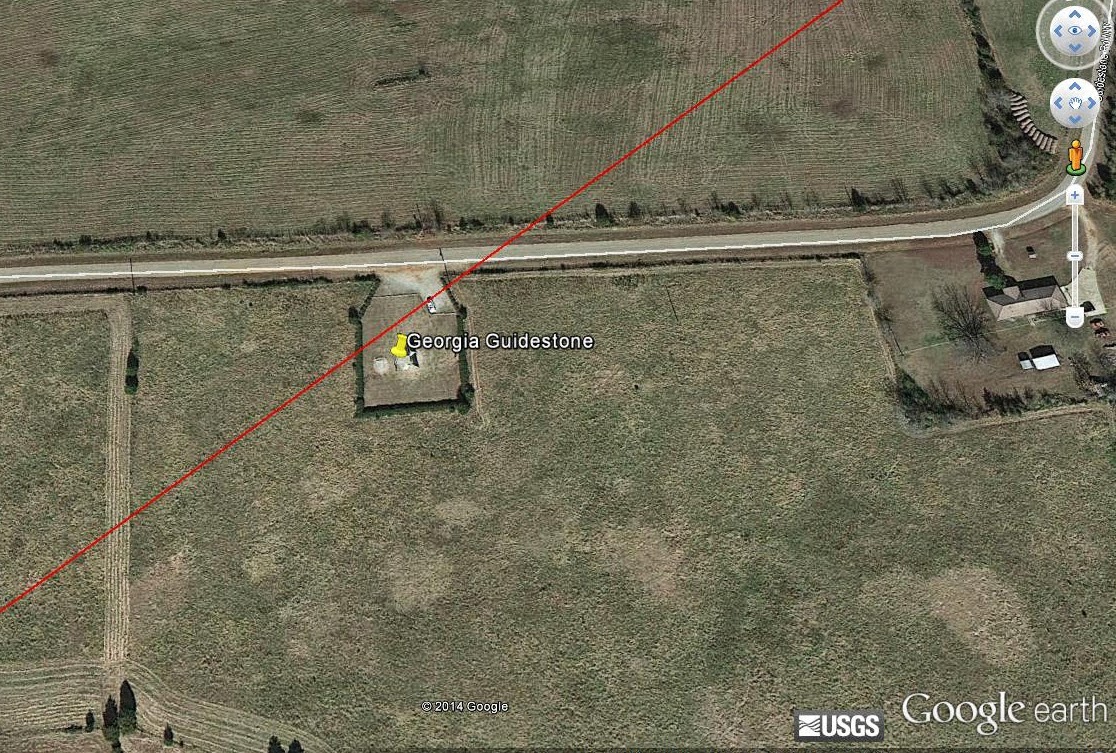
Task: Tap the hand icon of the move joystick
Action: (1075, 103)
